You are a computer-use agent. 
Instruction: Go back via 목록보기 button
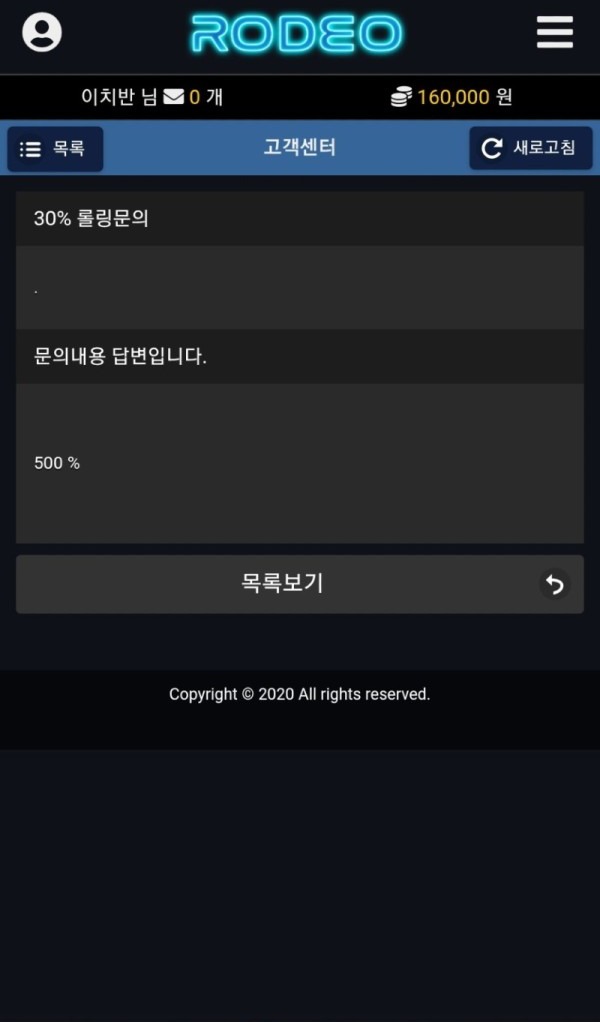tap(299, 584)
